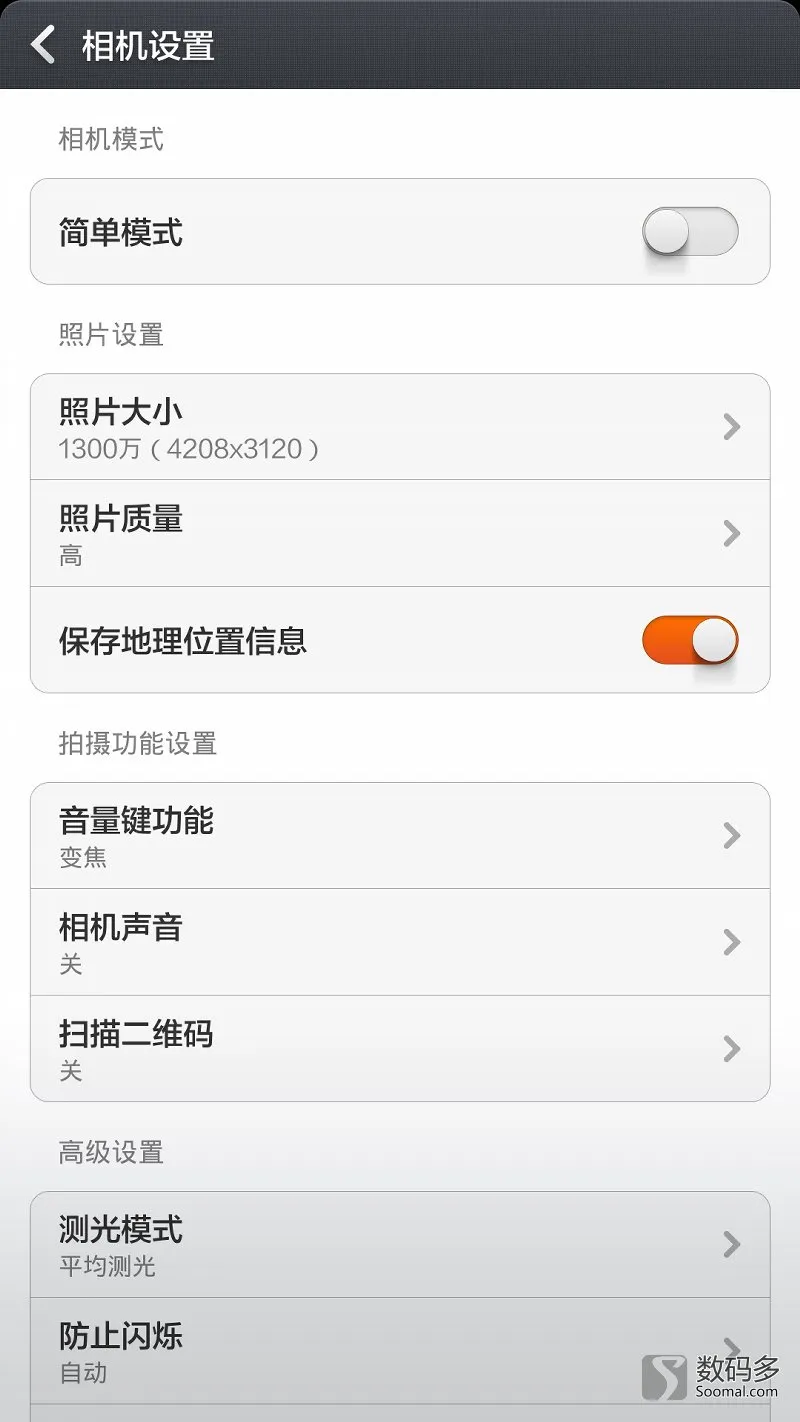Open 照片大小 setting
The height and width of the screenshot is (1422, 800).
point(400,427)
